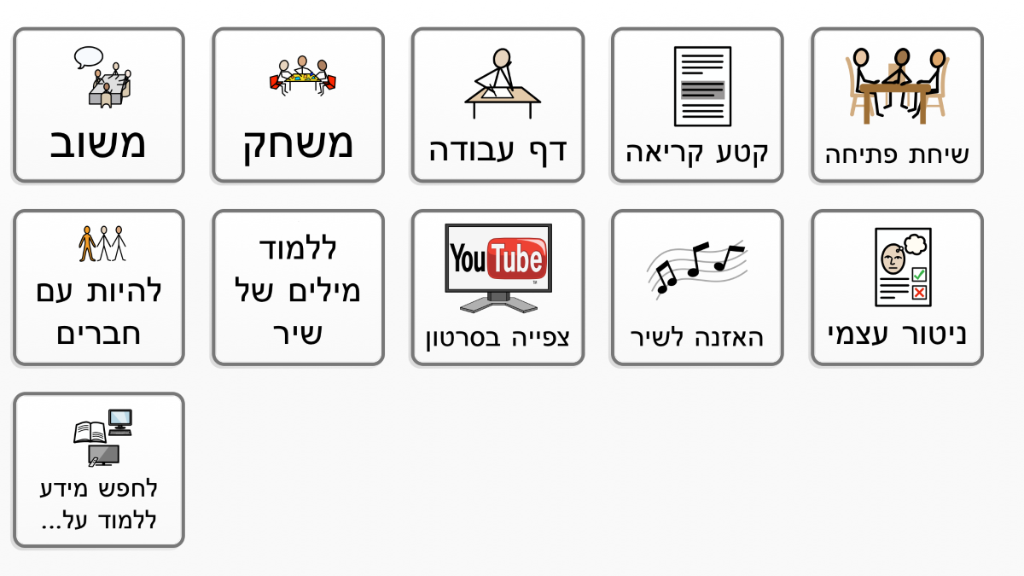Choose the ללמוד מילים של שיר tile
Viewport: 1024px width, 576px height.
coord(298,288)
